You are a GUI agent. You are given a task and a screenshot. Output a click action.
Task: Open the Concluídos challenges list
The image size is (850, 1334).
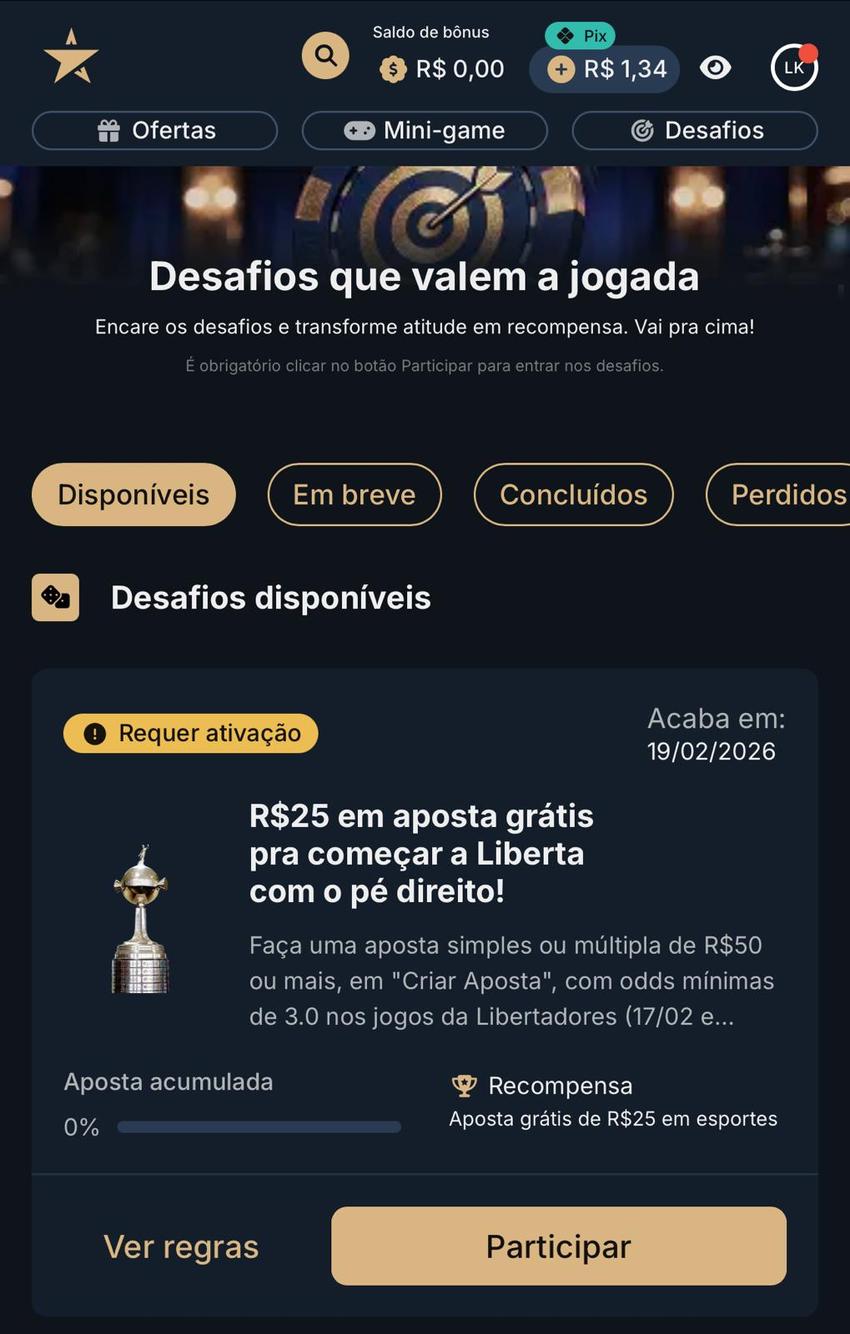573,493
